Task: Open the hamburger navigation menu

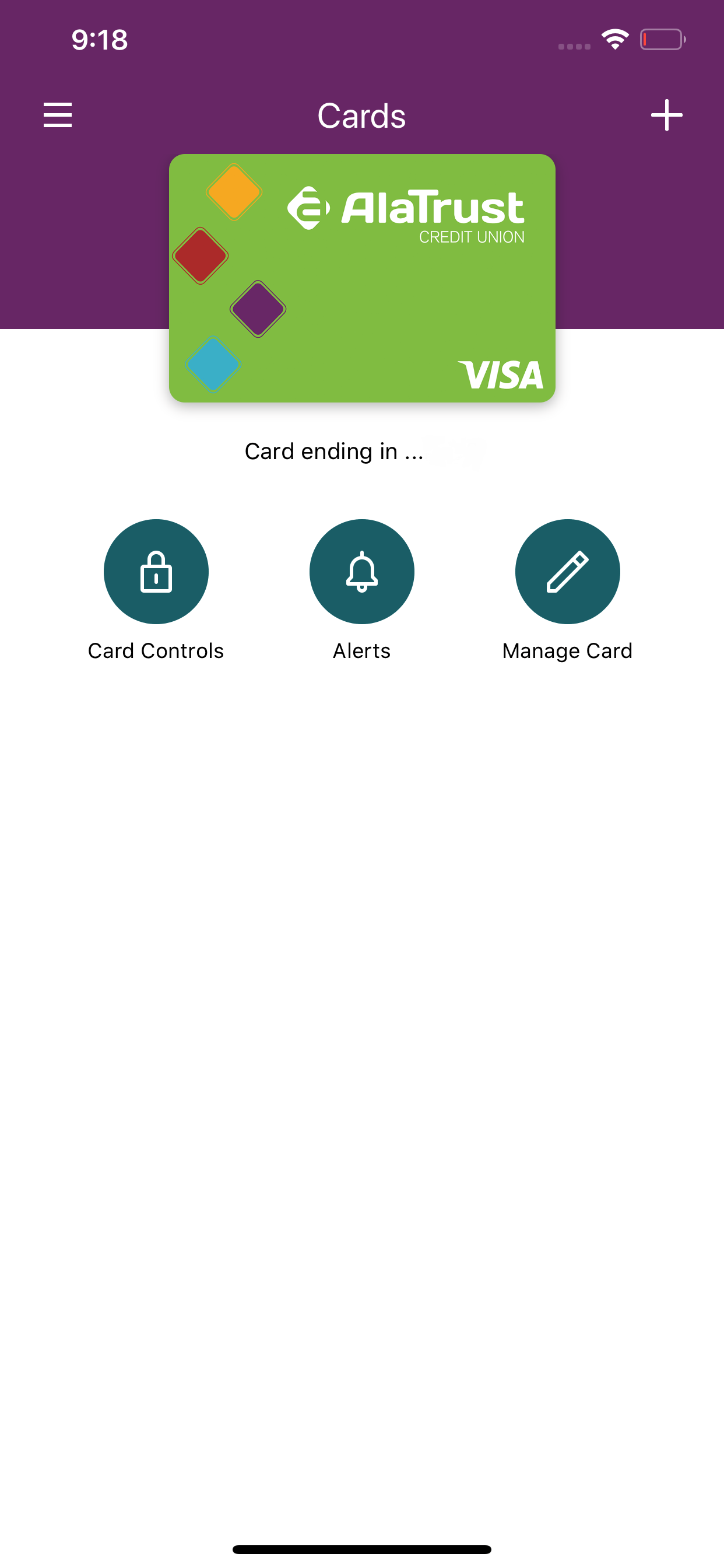Action: click(58, 114)
